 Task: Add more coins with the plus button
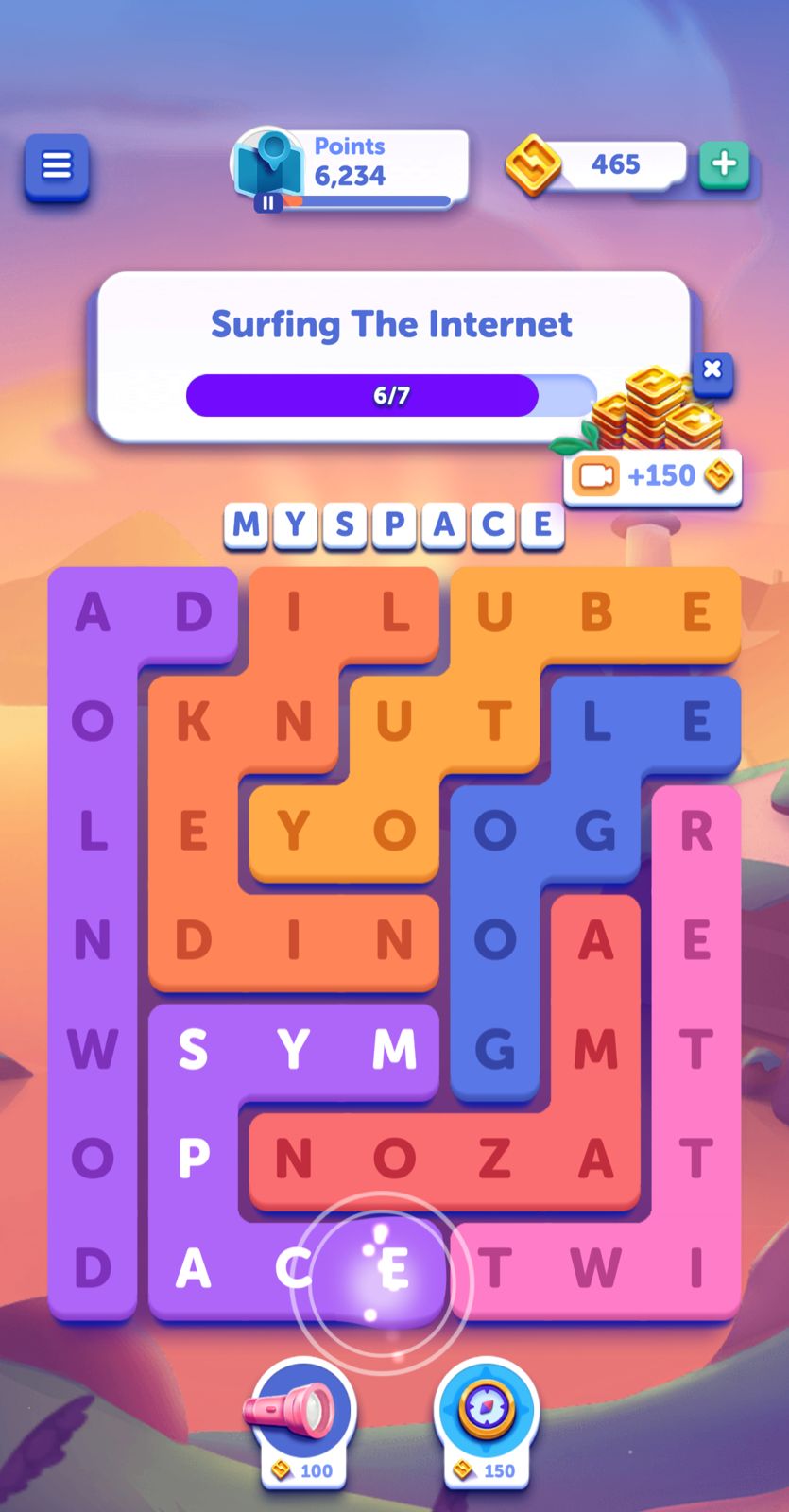tap(724, 164)
